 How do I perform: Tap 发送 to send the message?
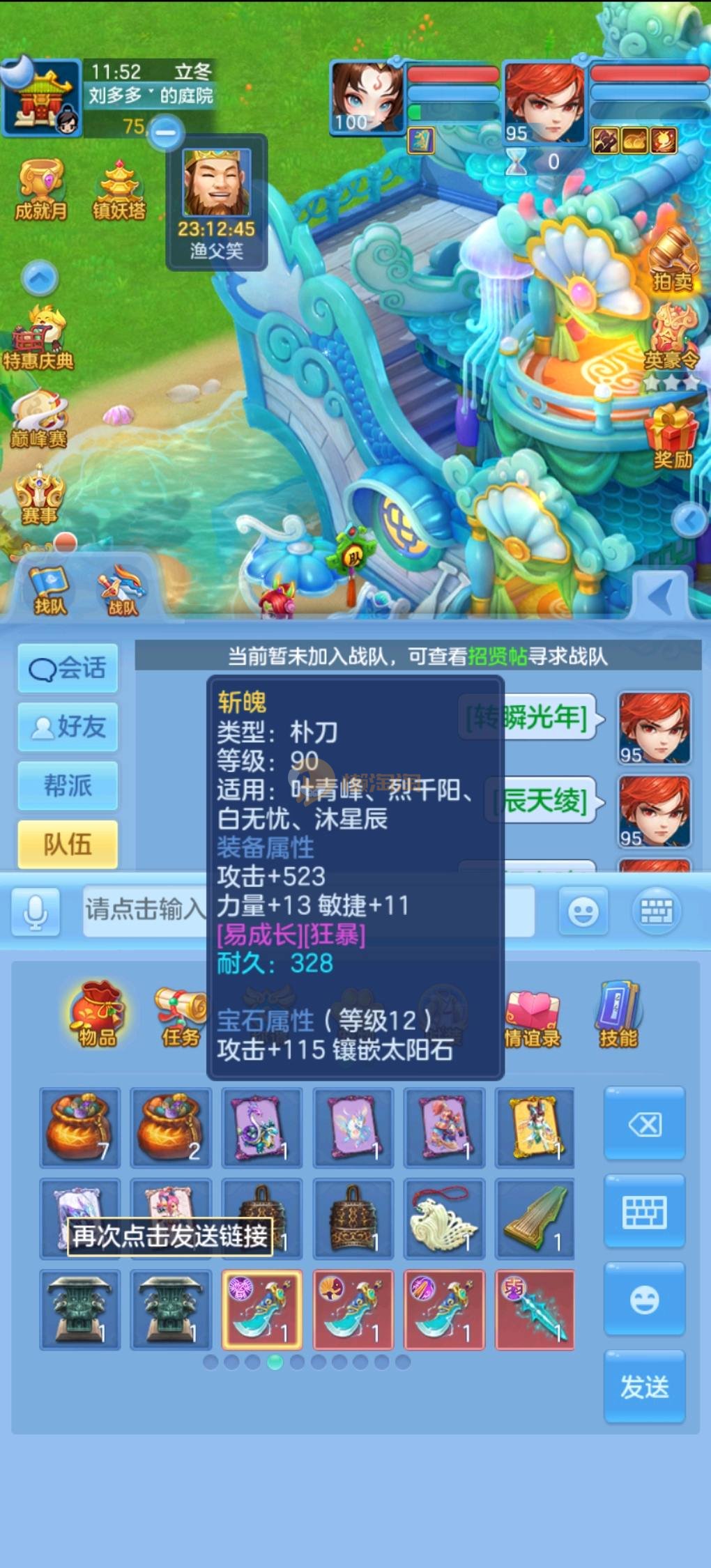[x=644, y=1387]
